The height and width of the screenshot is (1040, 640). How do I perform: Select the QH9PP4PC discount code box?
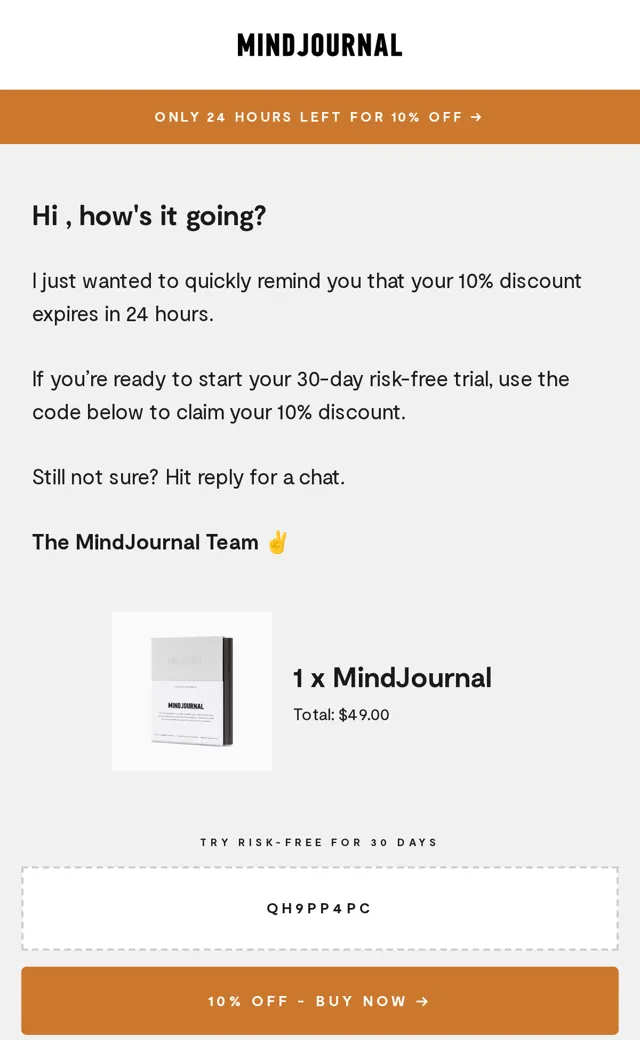320,908
